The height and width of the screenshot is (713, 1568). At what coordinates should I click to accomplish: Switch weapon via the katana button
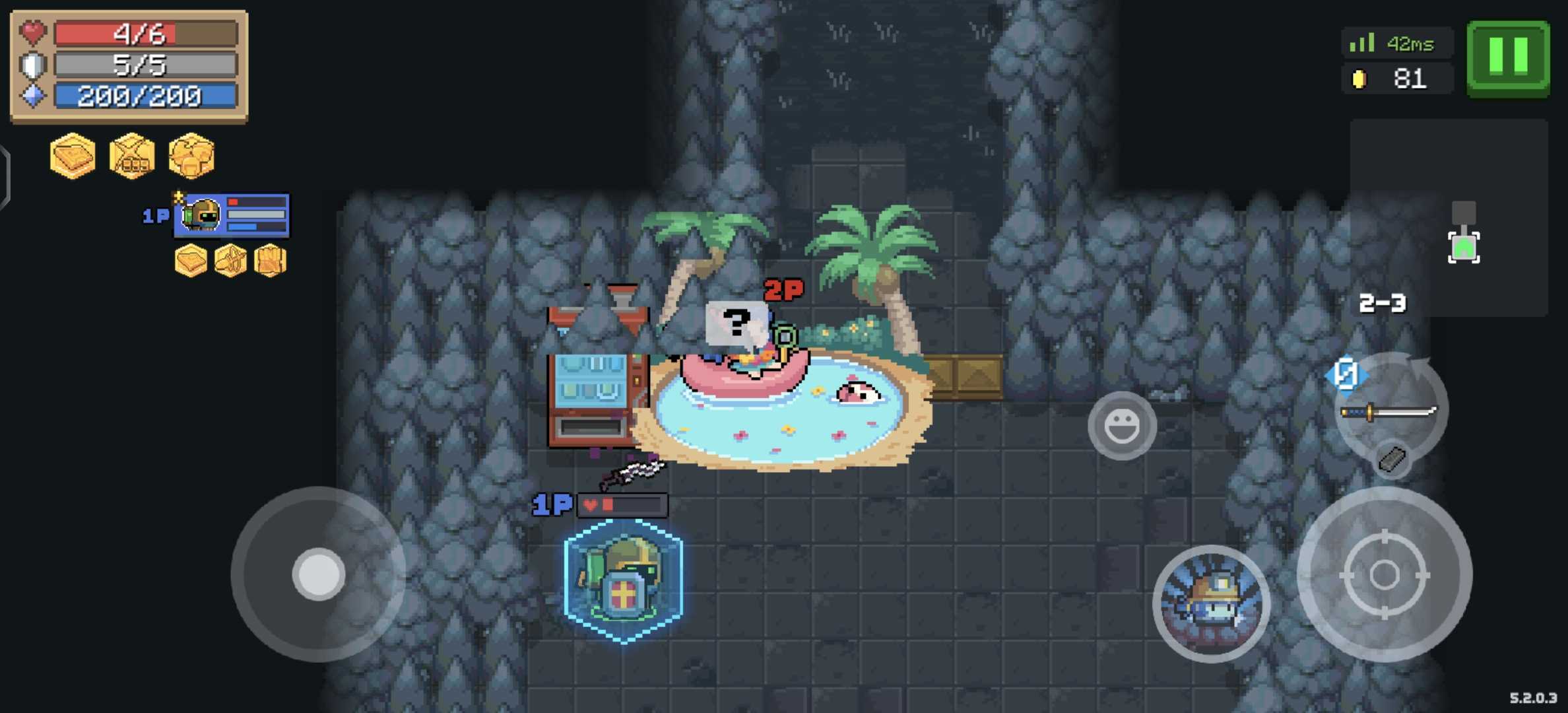[x=1390, y=411]
